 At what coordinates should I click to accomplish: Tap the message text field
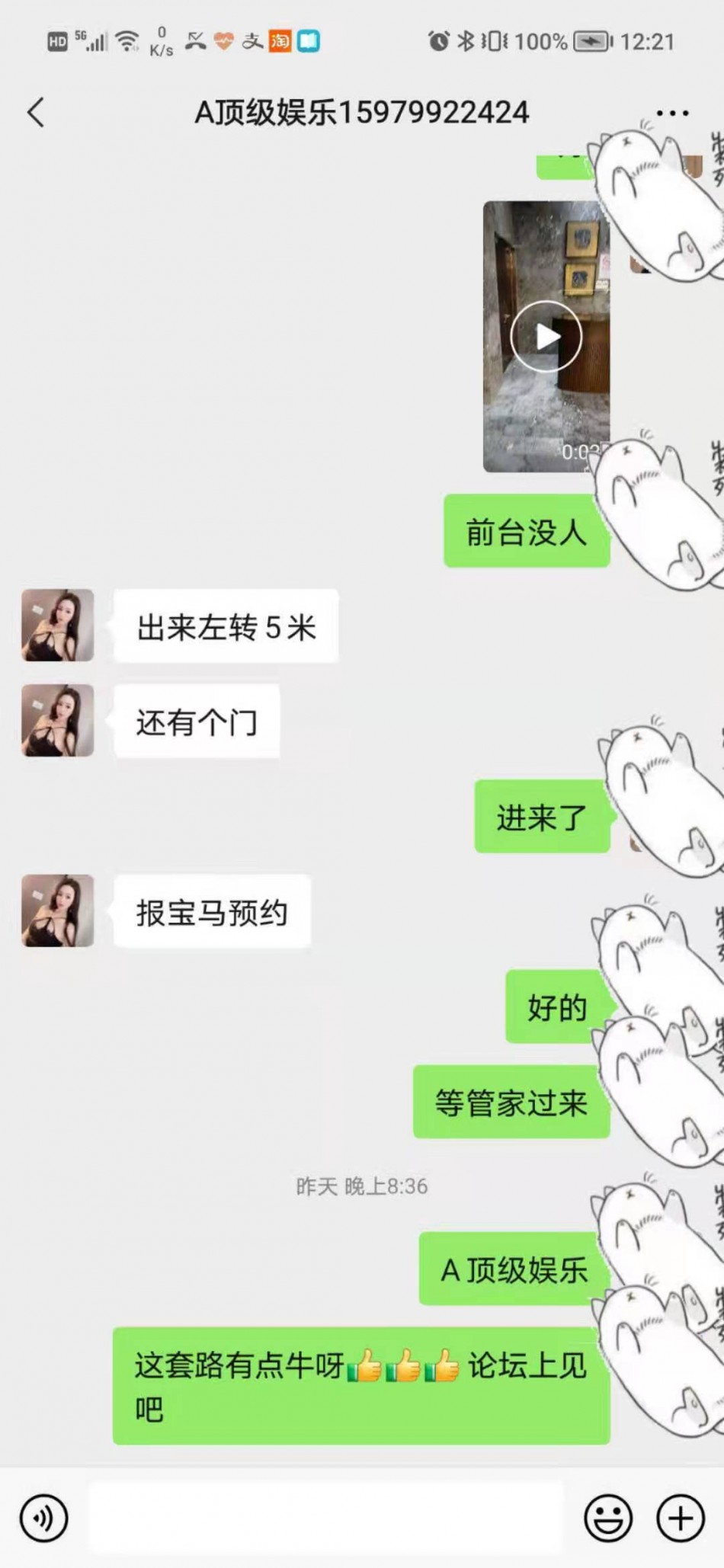326,1518
